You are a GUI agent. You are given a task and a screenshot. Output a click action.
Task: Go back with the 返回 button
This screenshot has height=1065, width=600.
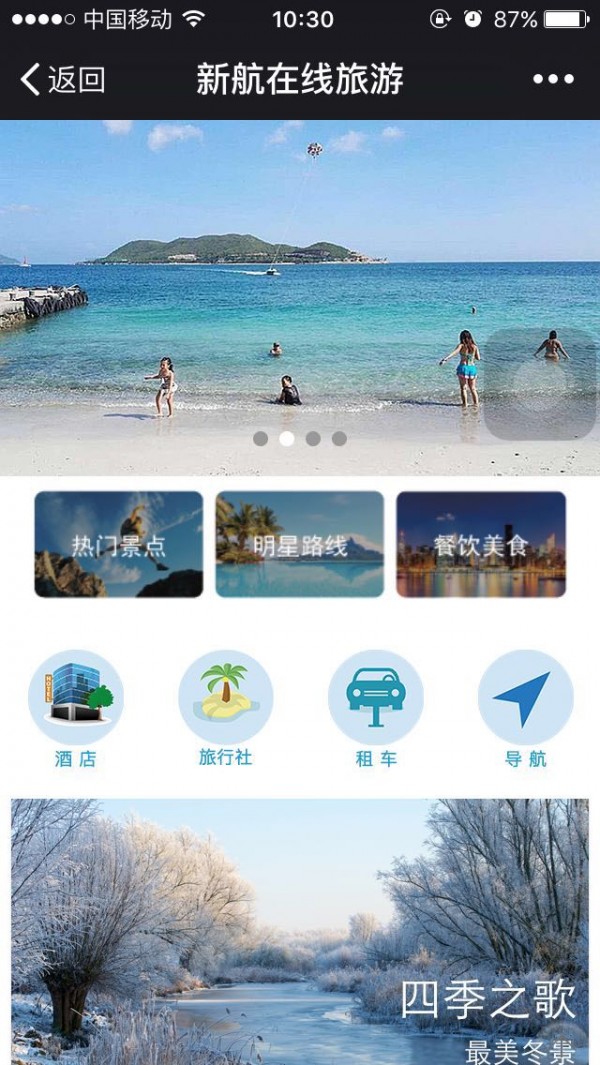[x=62, y=80]
